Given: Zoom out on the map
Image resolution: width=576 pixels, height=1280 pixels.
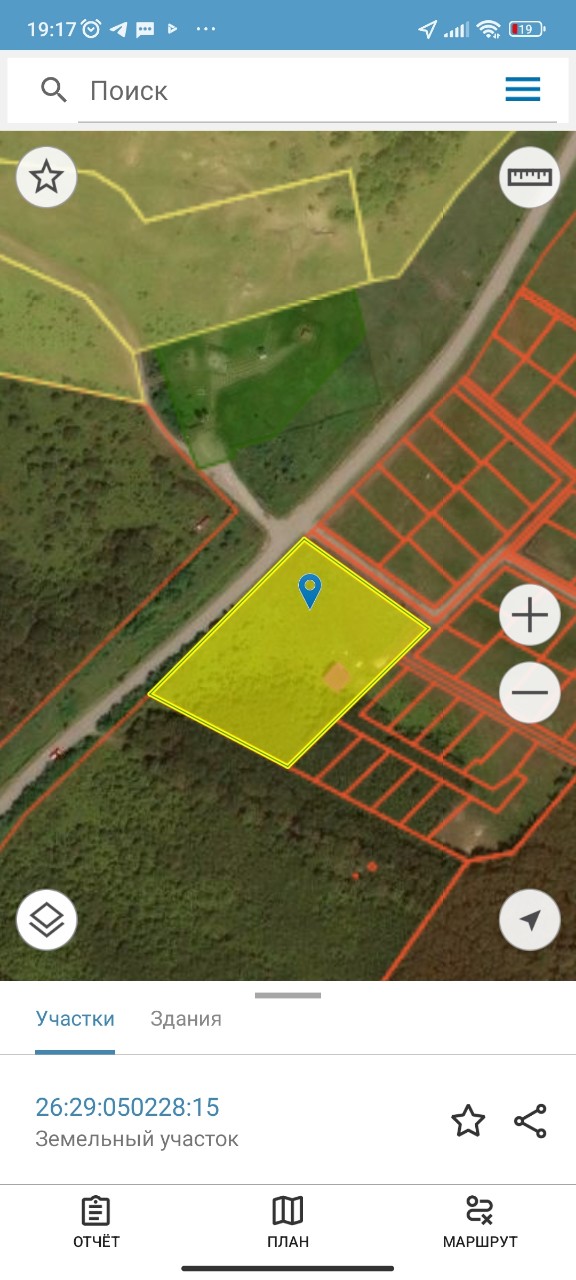Looking at the screenshot, I should 529,692.
